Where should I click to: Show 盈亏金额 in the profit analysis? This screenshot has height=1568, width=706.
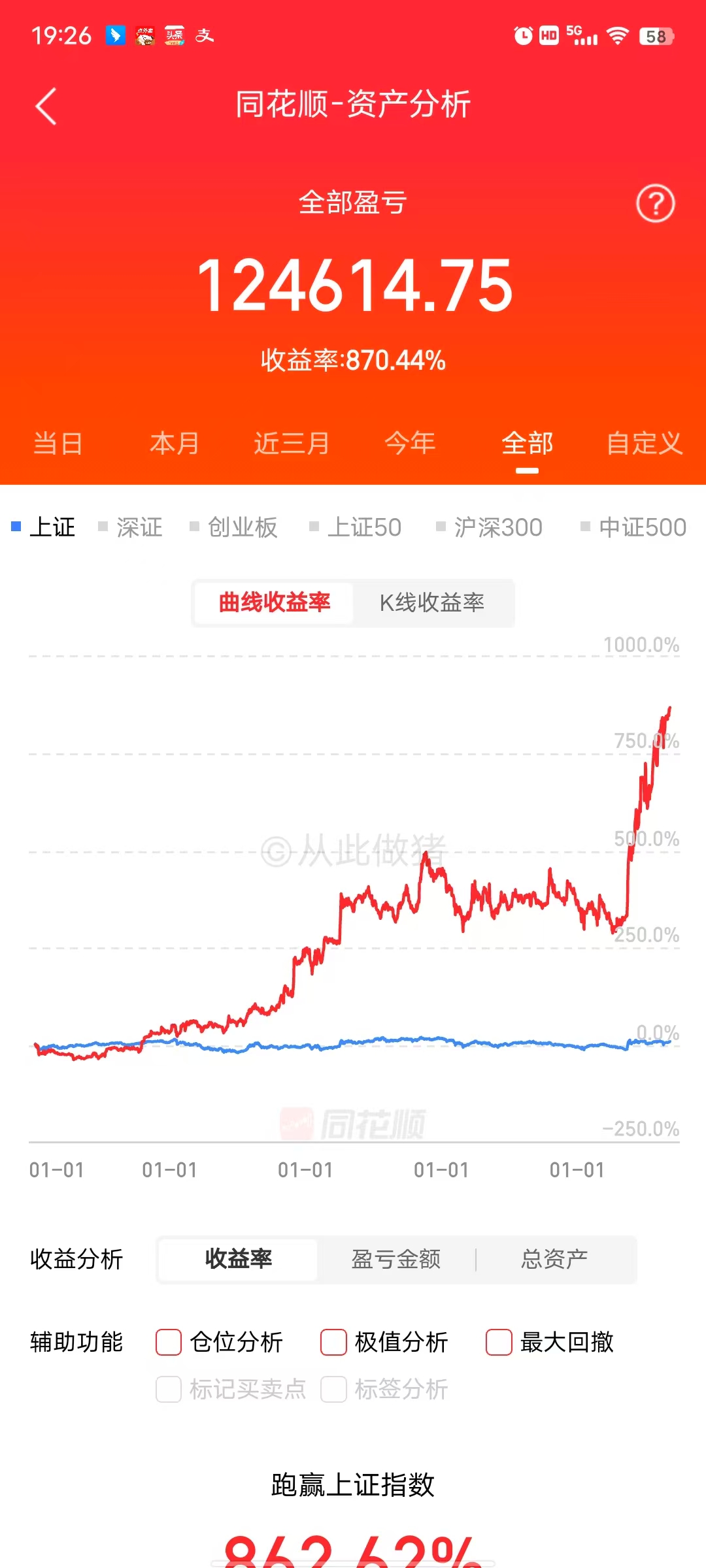(x=396, y=1259)
